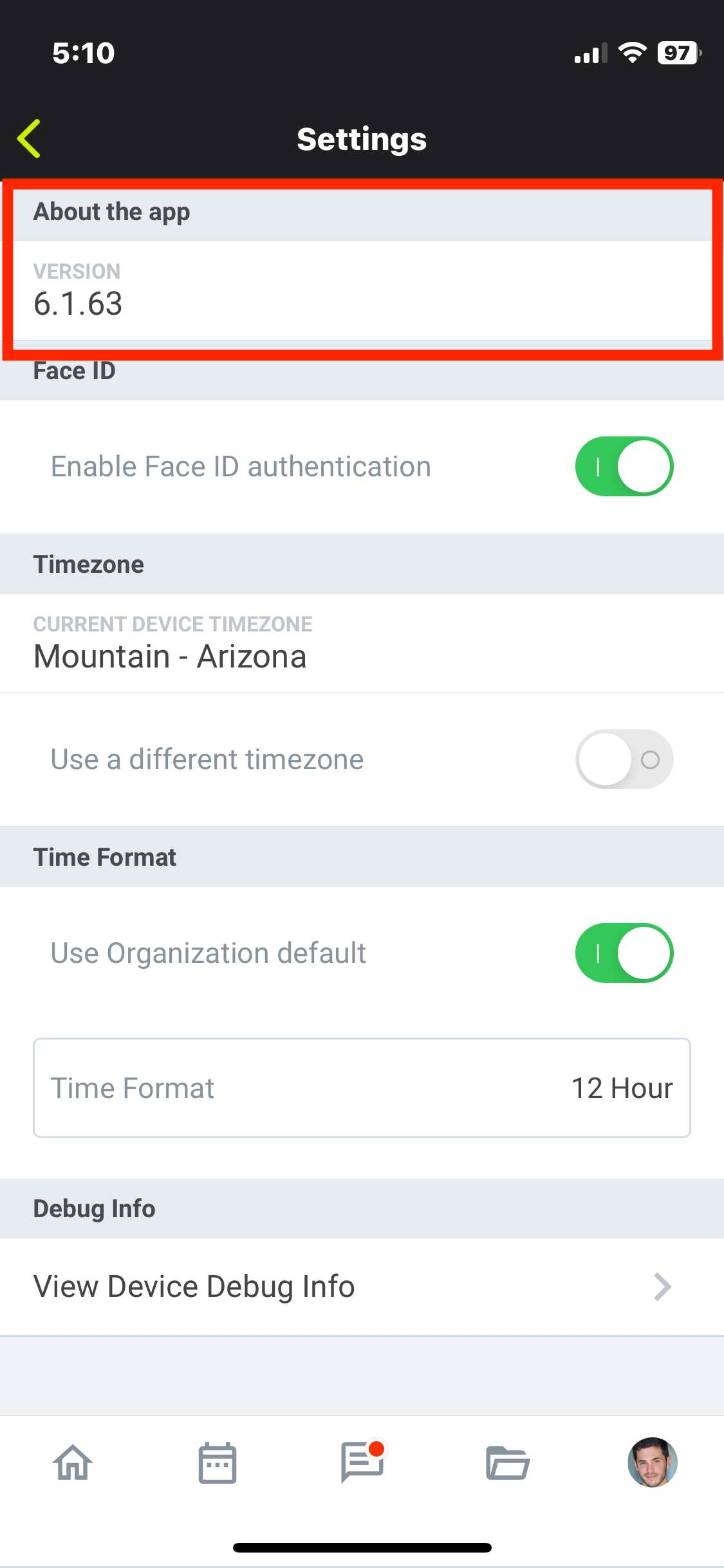Viewport: 724px width, 1568px height.
Task: Enable Use a different timezone
Action: pos(624,759)
